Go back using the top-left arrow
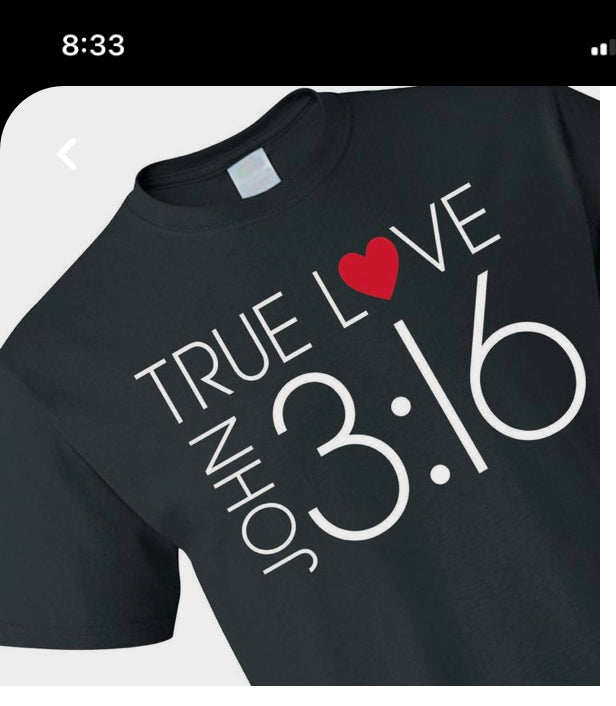Viewport: 616px width, 706px height. pyautogui.click(x=67, y=154)
